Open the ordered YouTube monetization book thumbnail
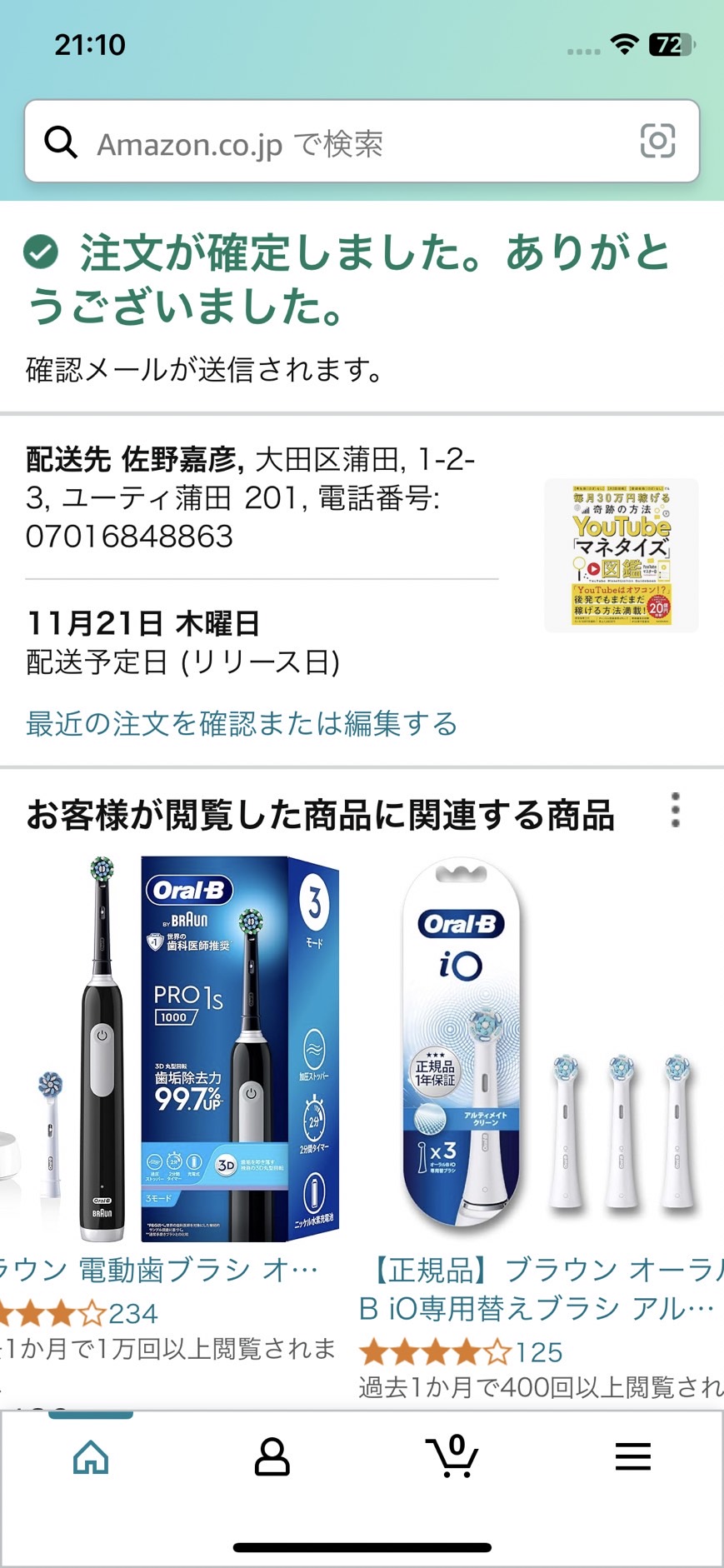This screenshot has height=1568, width=724. coord(622,555)
